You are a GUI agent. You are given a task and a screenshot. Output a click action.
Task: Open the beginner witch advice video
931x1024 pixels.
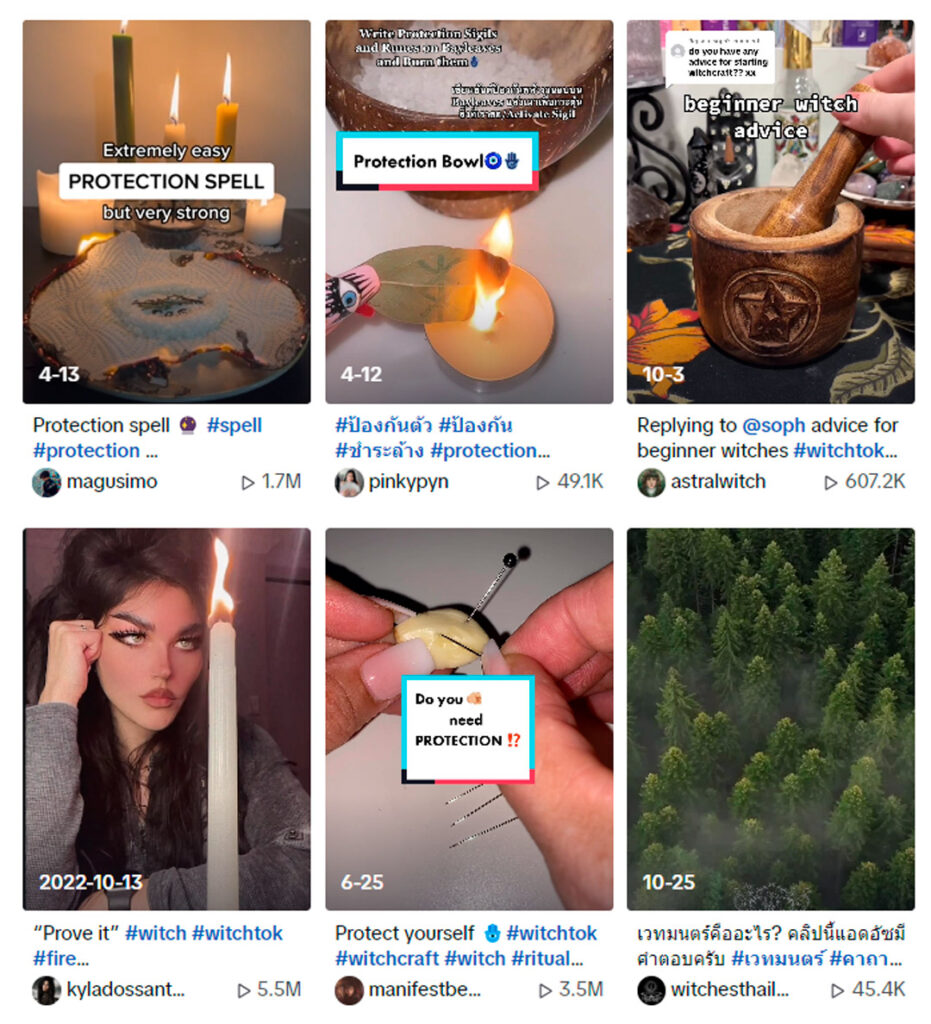(x=770, y=211)
